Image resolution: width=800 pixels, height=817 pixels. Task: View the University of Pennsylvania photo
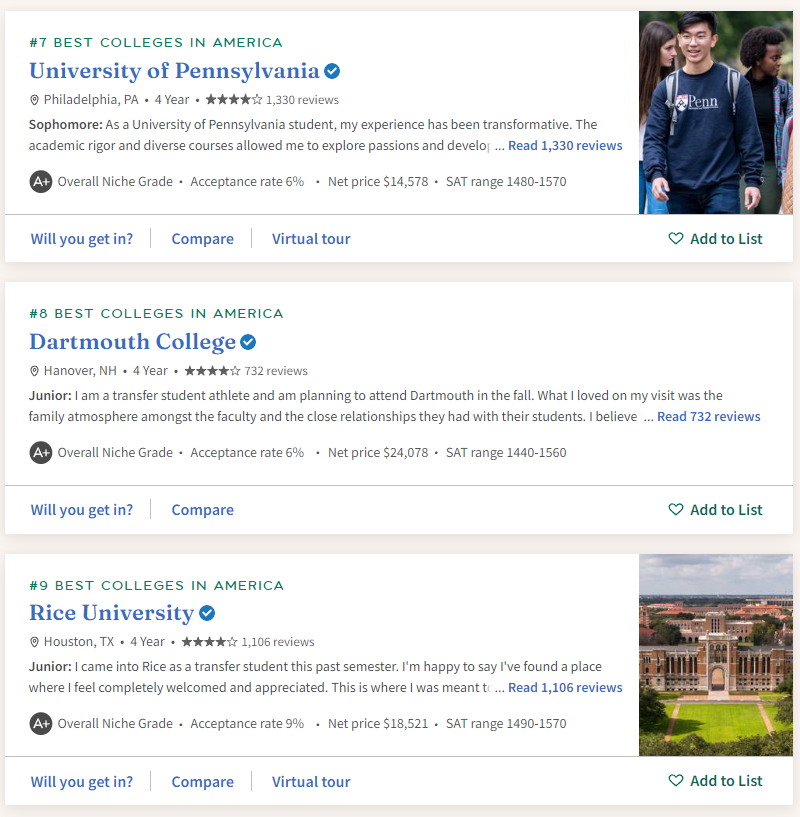(x=715, y=112)
